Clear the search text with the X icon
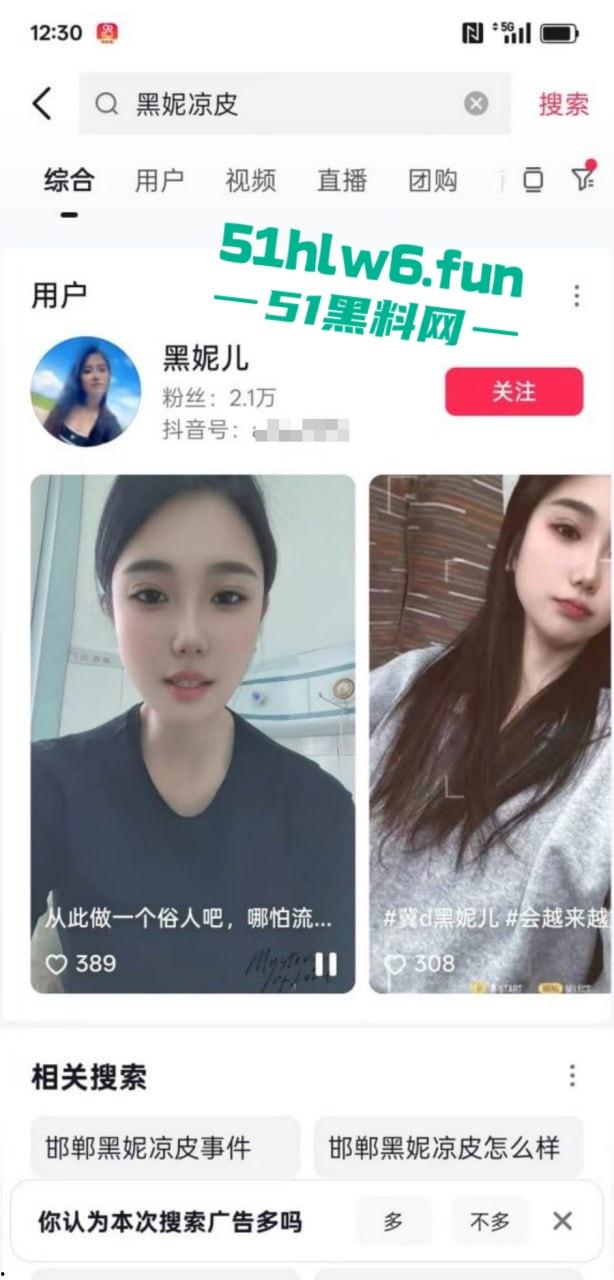Image resolution: width=614 pixels, height=1280 pixels. click(x=477, y=104)
